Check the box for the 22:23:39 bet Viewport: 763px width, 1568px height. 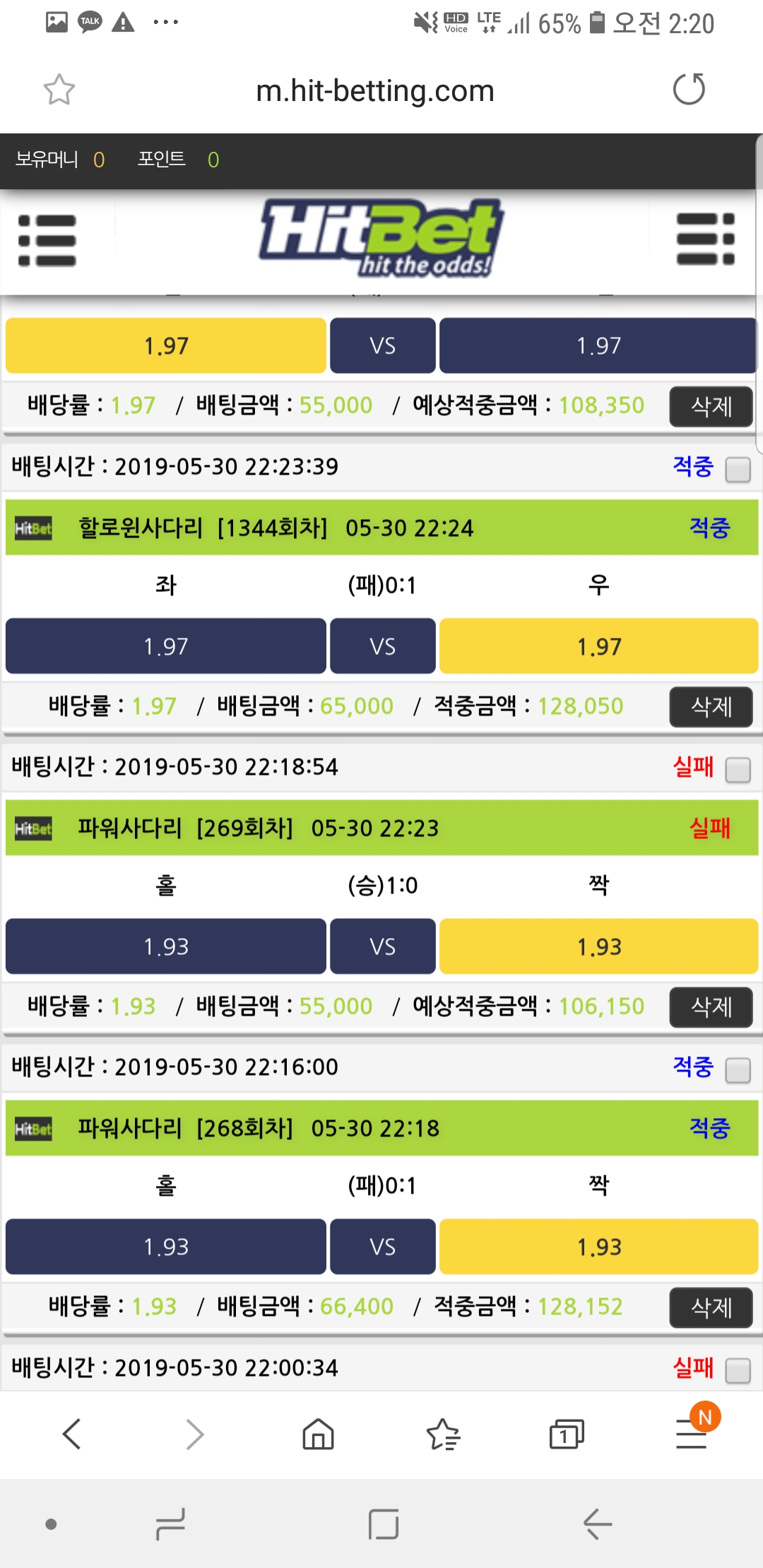pyautogui.click(x=738, y=470)
